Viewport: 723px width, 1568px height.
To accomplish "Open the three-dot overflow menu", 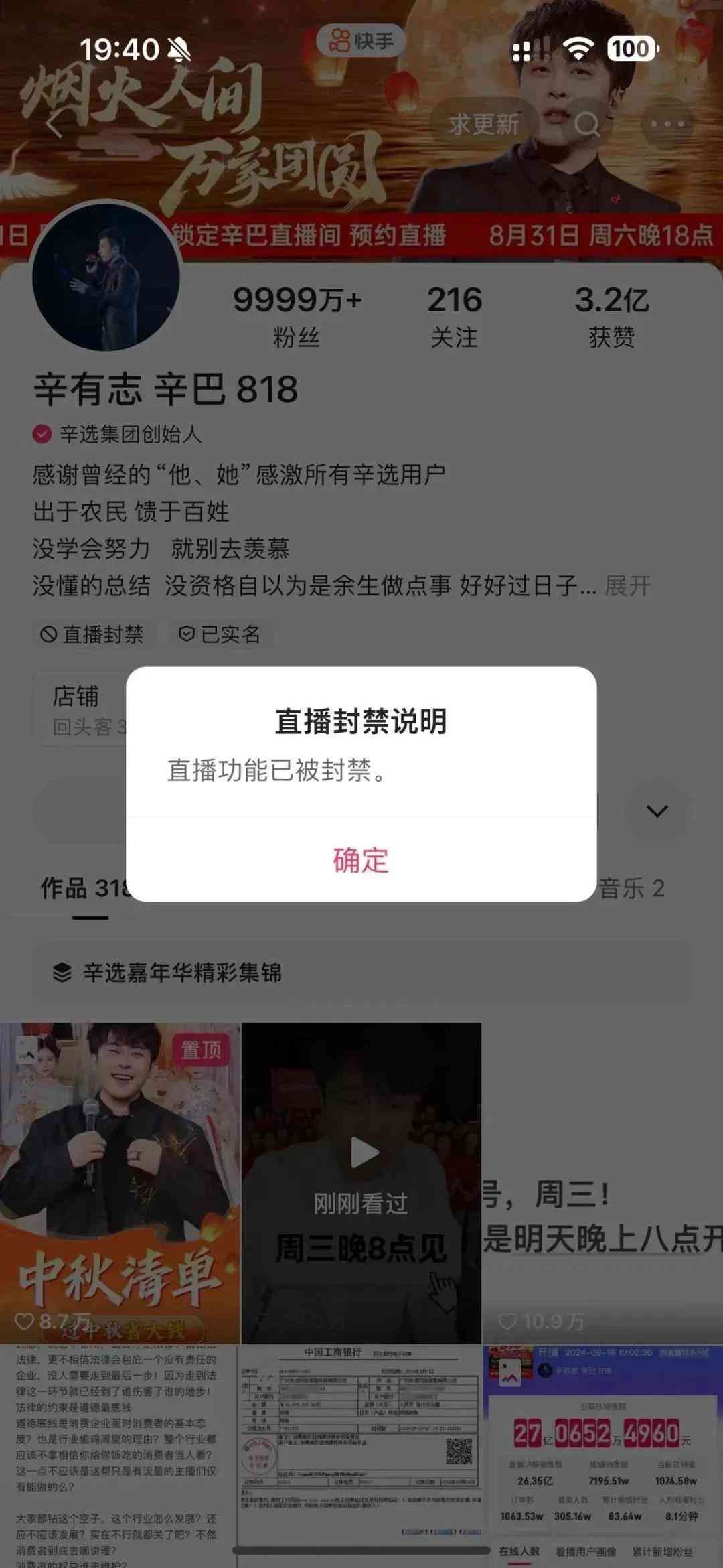I will click(x=667, y=124).
